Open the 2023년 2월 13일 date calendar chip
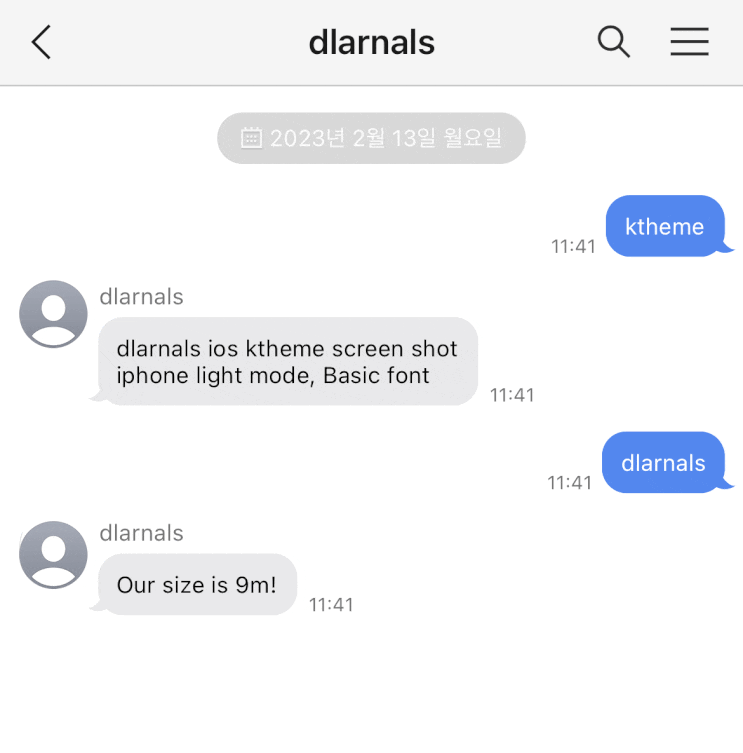The image size is (743, 753). click(x=371, y=138)
